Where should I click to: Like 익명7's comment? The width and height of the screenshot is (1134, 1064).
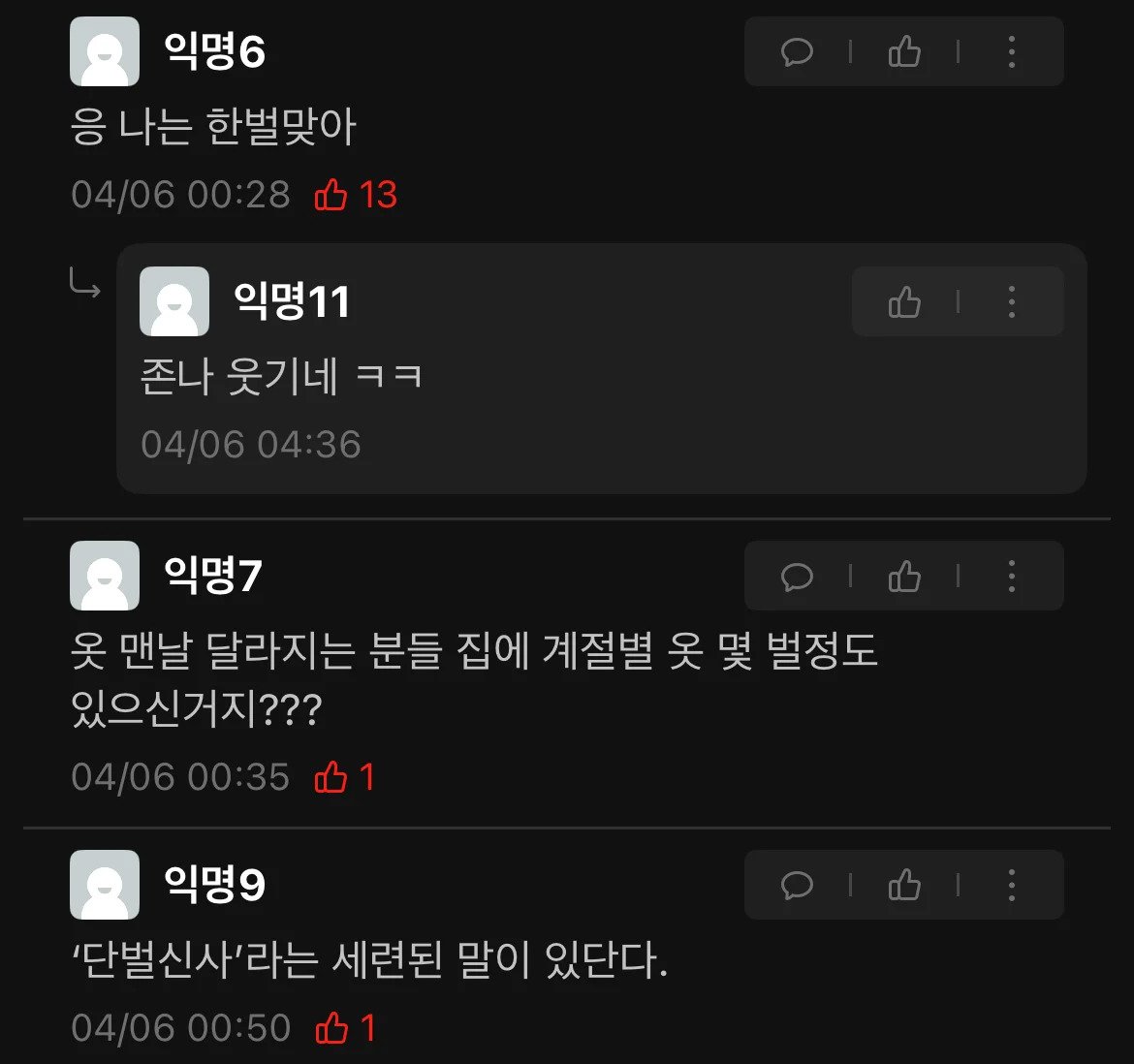[x=904, y=577]
